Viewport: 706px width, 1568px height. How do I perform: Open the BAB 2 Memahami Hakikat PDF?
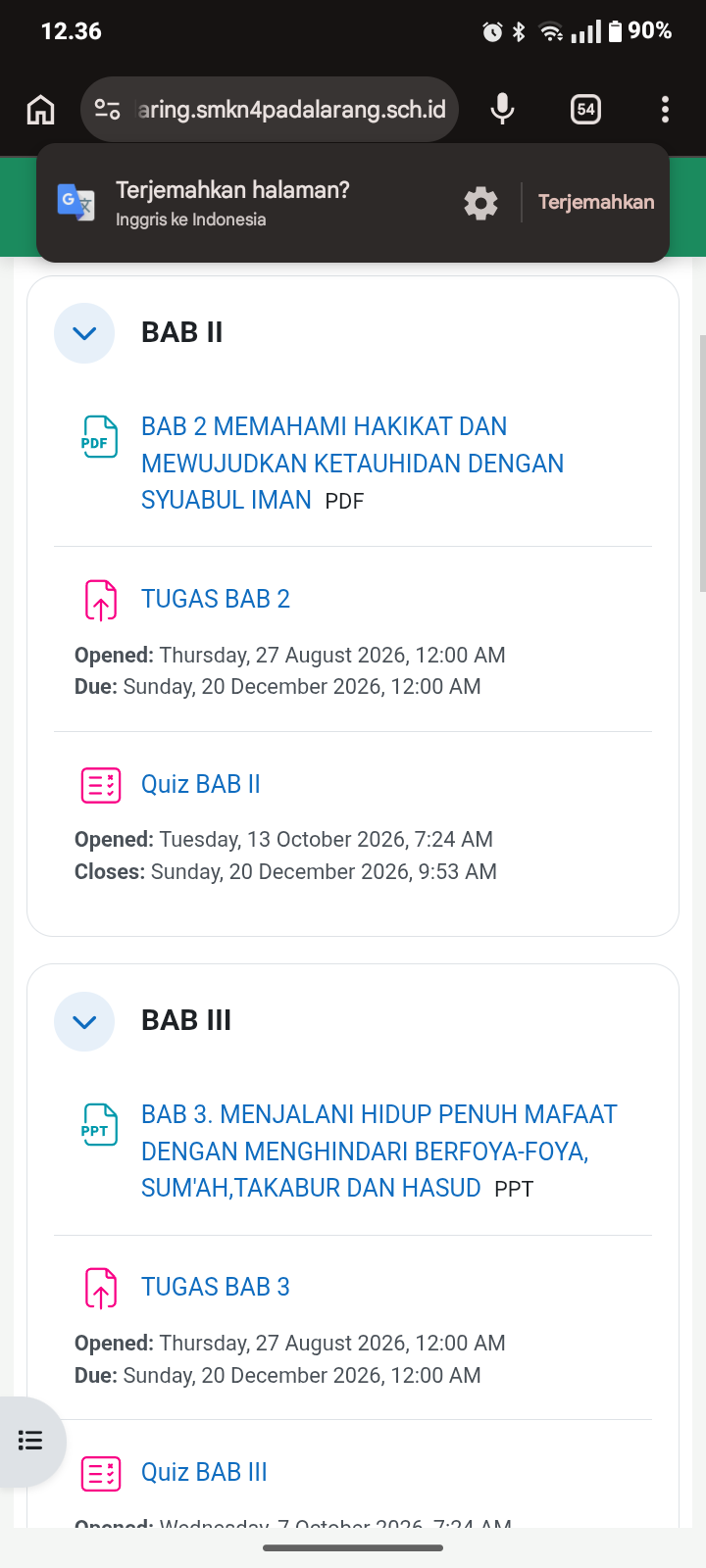(353, 464)
